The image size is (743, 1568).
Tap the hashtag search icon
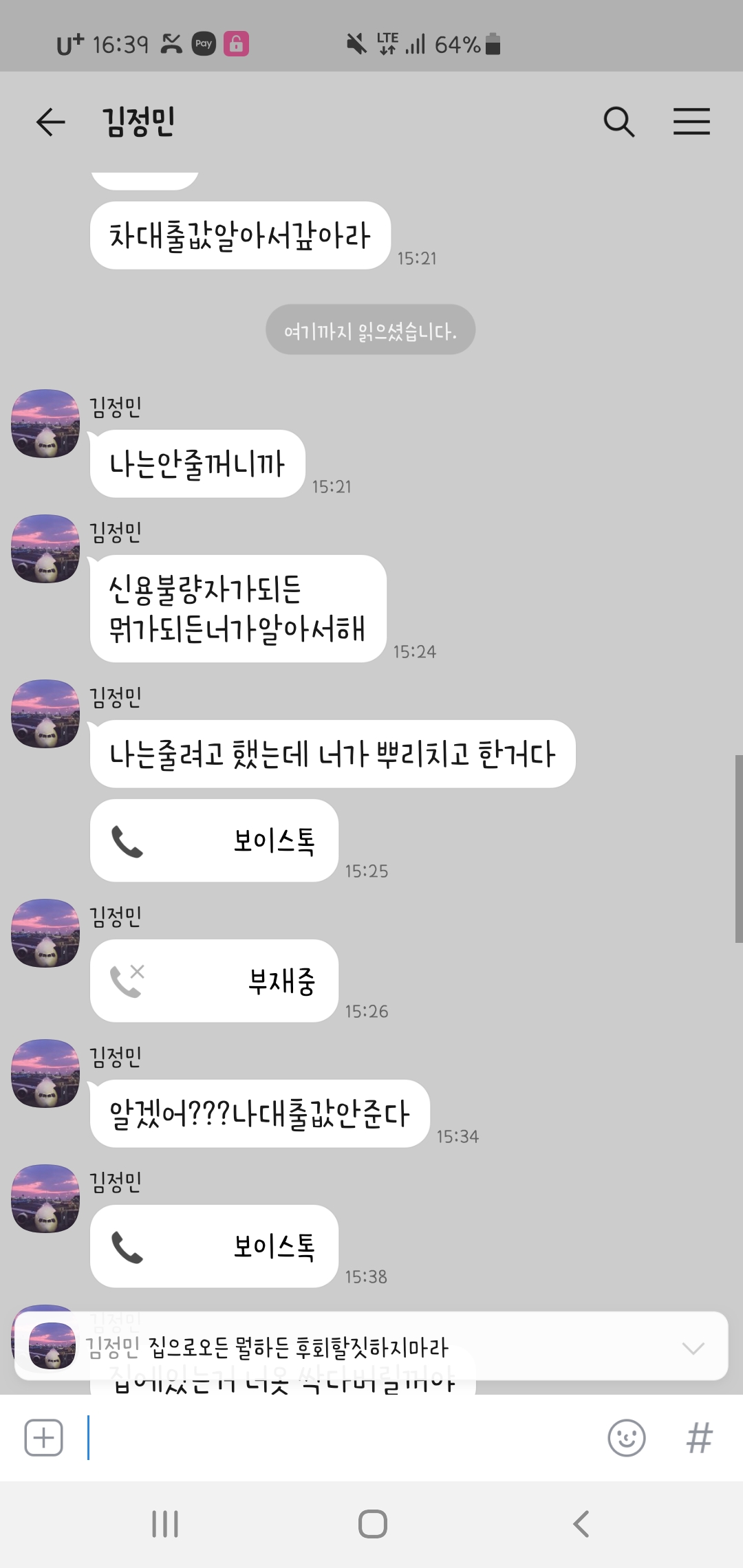click(699, 1437)
